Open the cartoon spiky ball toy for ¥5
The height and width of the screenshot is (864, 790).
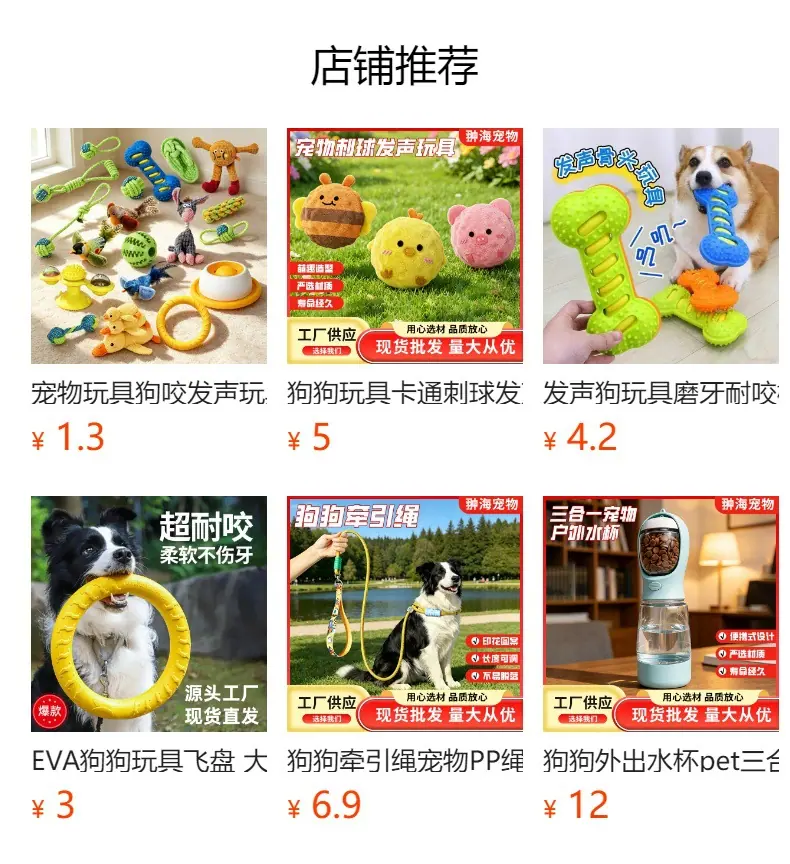[405, 246]
